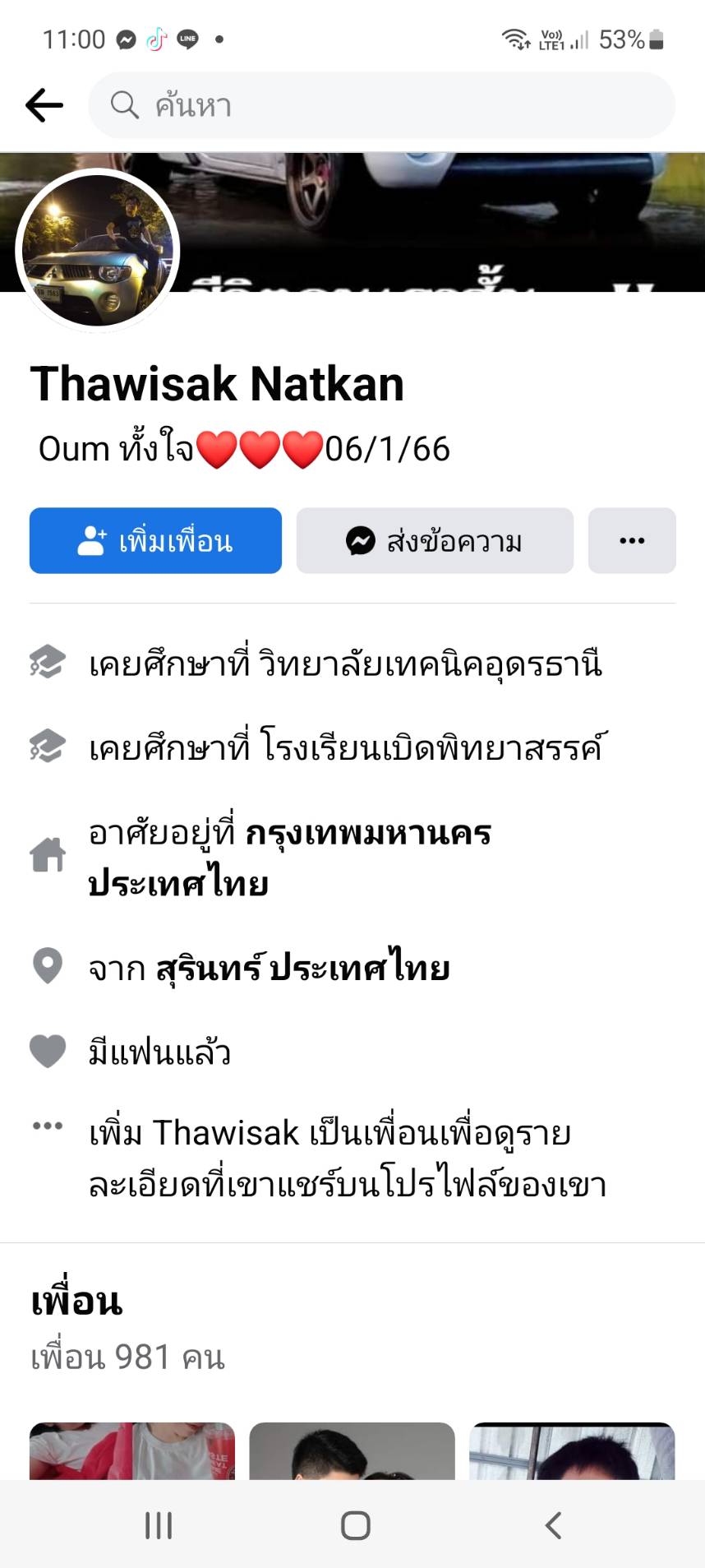
Task: Open the ค้นหา search field
Action: (x=381, y=105)
